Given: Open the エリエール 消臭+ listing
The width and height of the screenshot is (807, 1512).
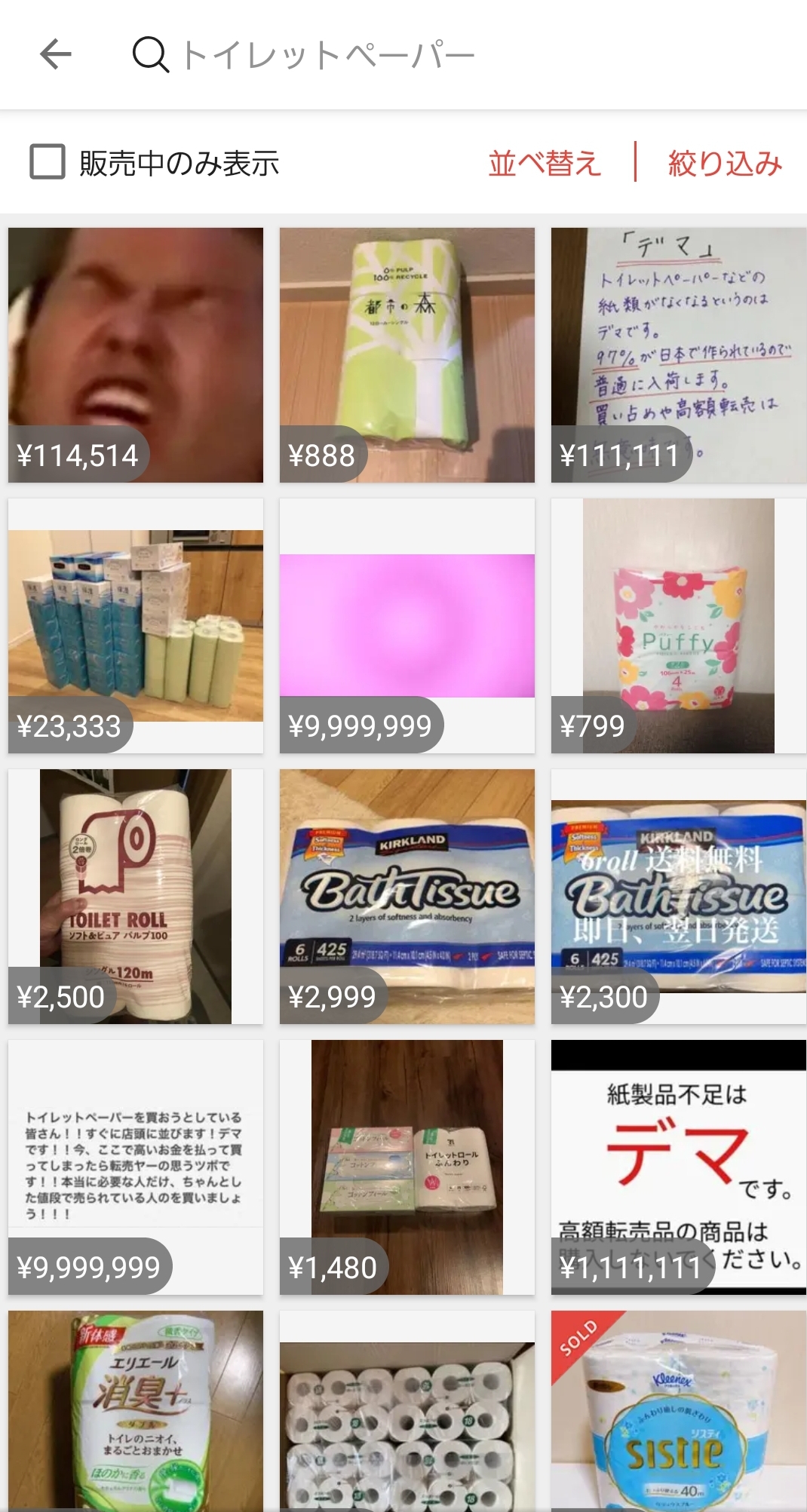Looking at the screenshot, I should tap(136, 1410).
